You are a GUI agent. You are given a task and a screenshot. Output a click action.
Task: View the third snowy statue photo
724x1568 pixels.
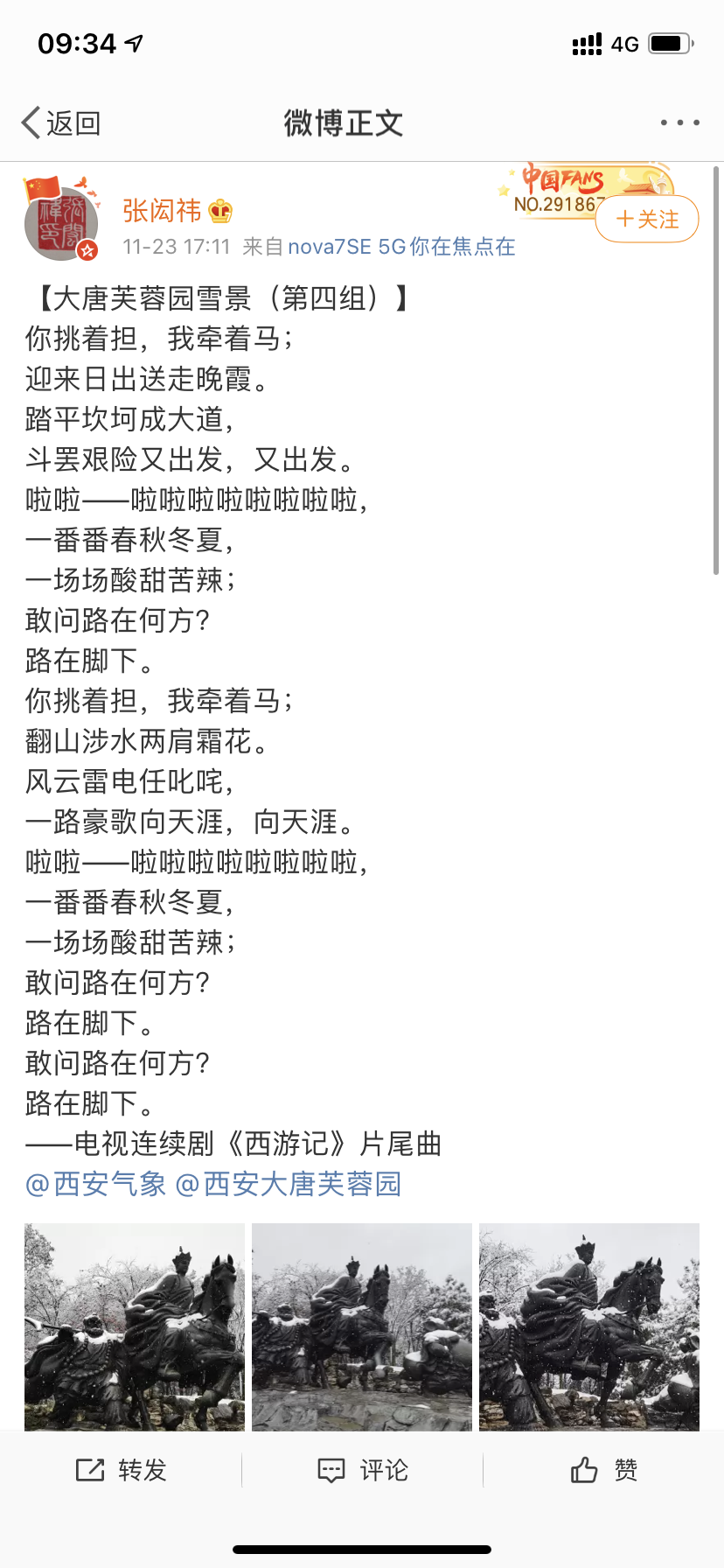pos(589,1326)
